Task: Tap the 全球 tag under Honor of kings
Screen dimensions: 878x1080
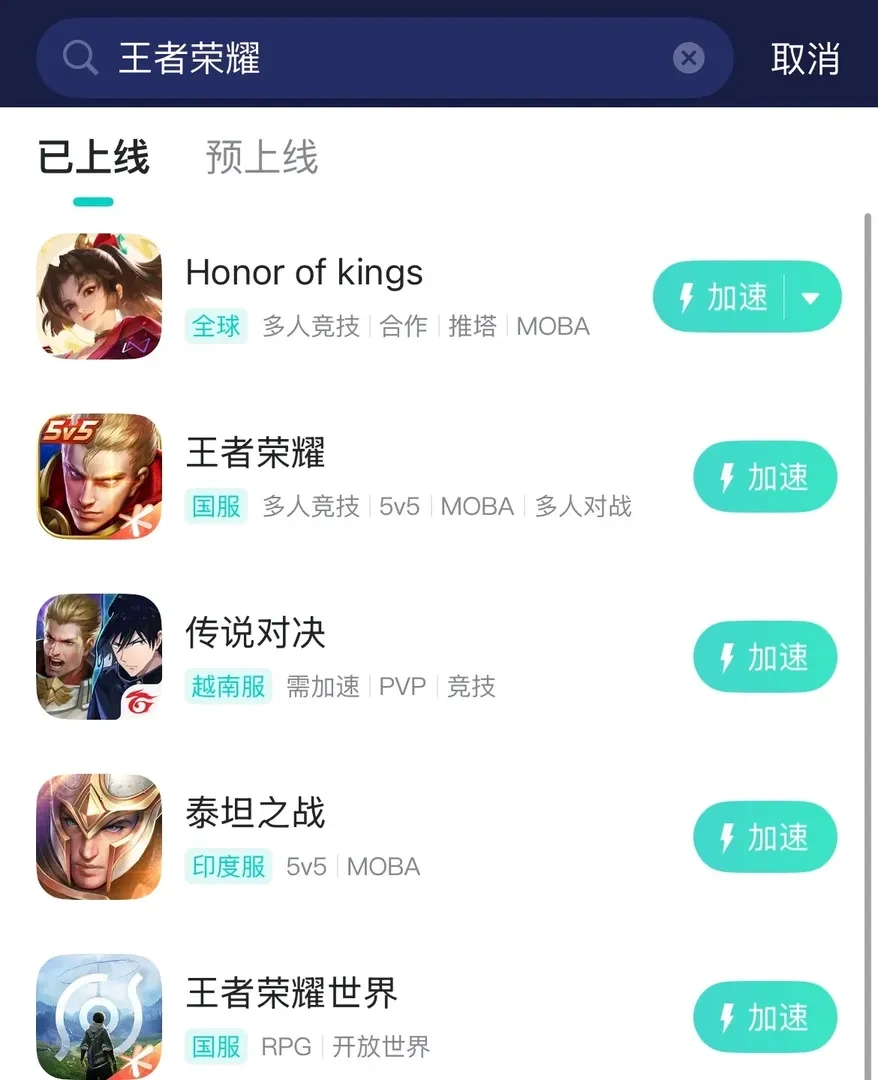Action: (x=215, y=326)
